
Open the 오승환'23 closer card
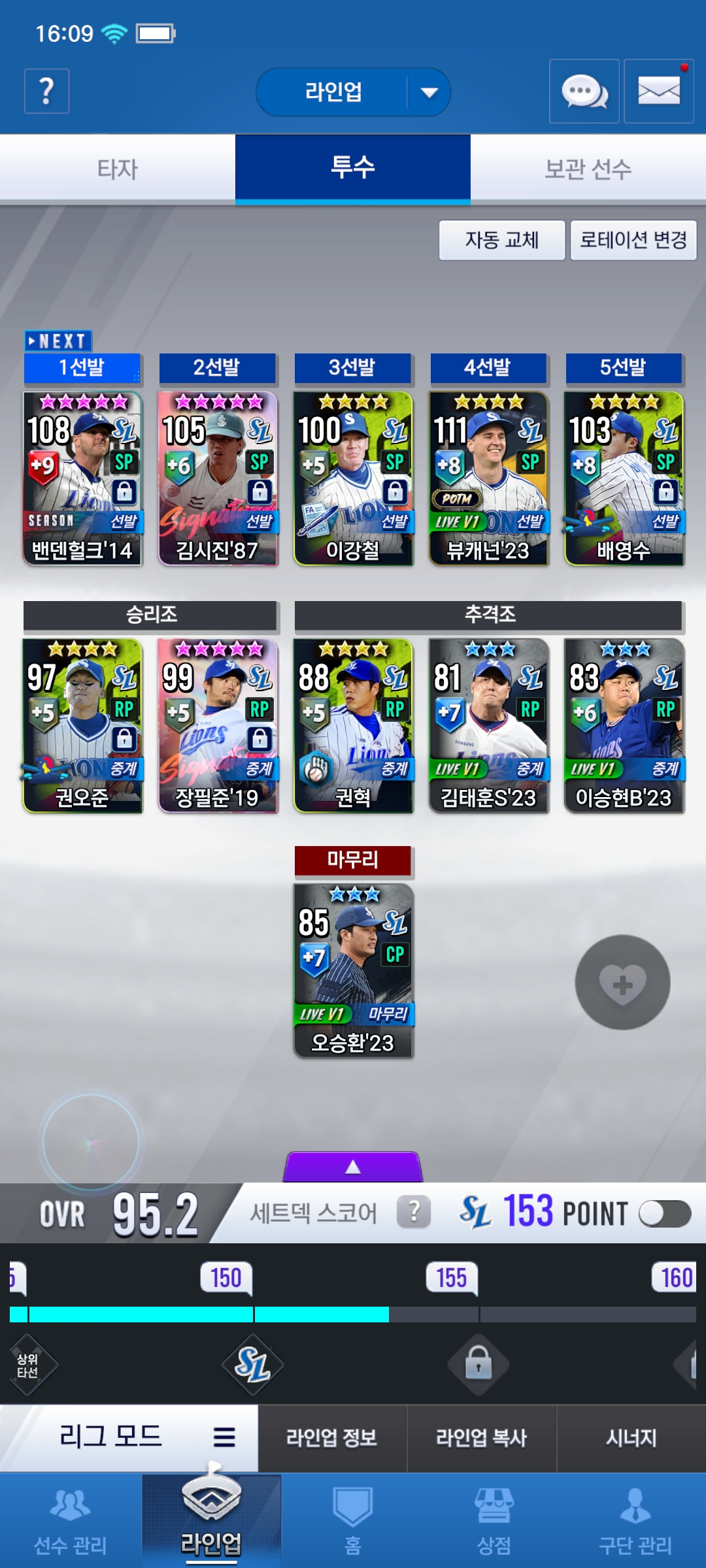[353, 970]
